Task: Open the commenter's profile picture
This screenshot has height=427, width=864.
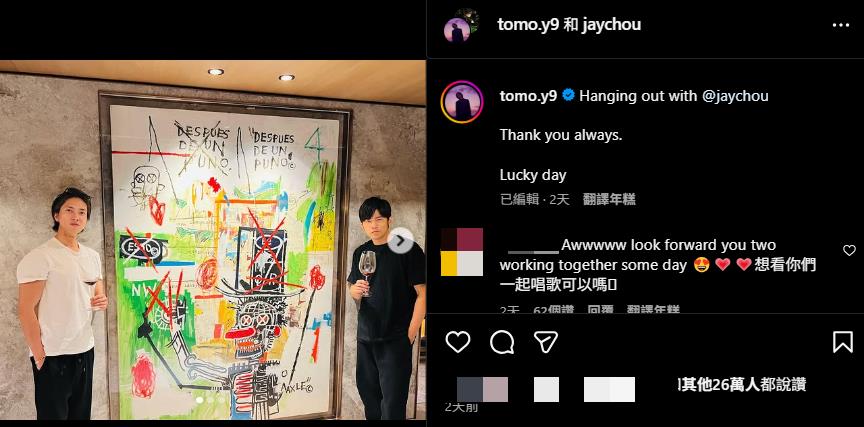Action: tap(462, 251)
